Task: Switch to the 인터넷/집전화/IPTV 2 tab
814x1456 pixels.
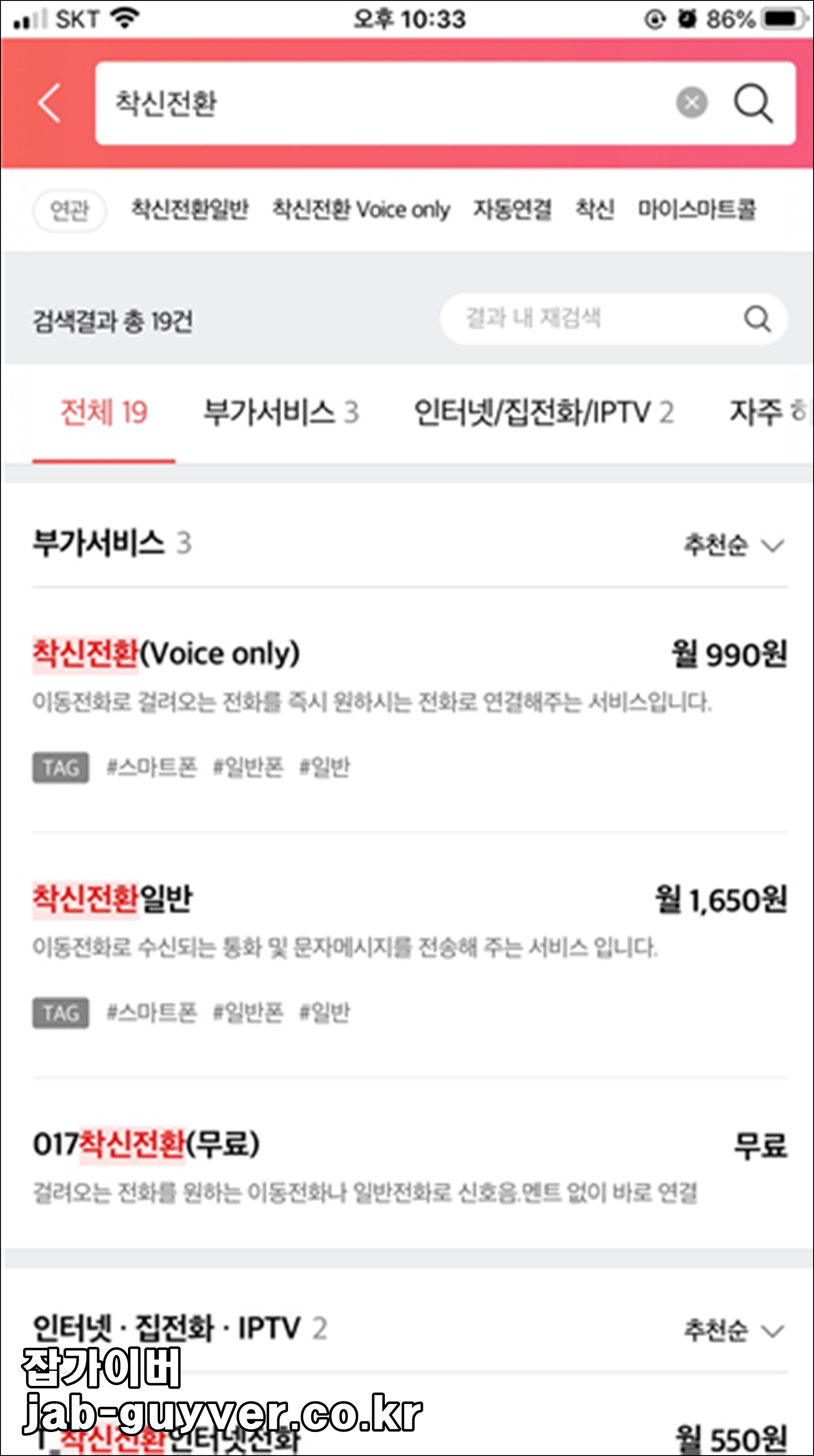Action: point(543,413)
